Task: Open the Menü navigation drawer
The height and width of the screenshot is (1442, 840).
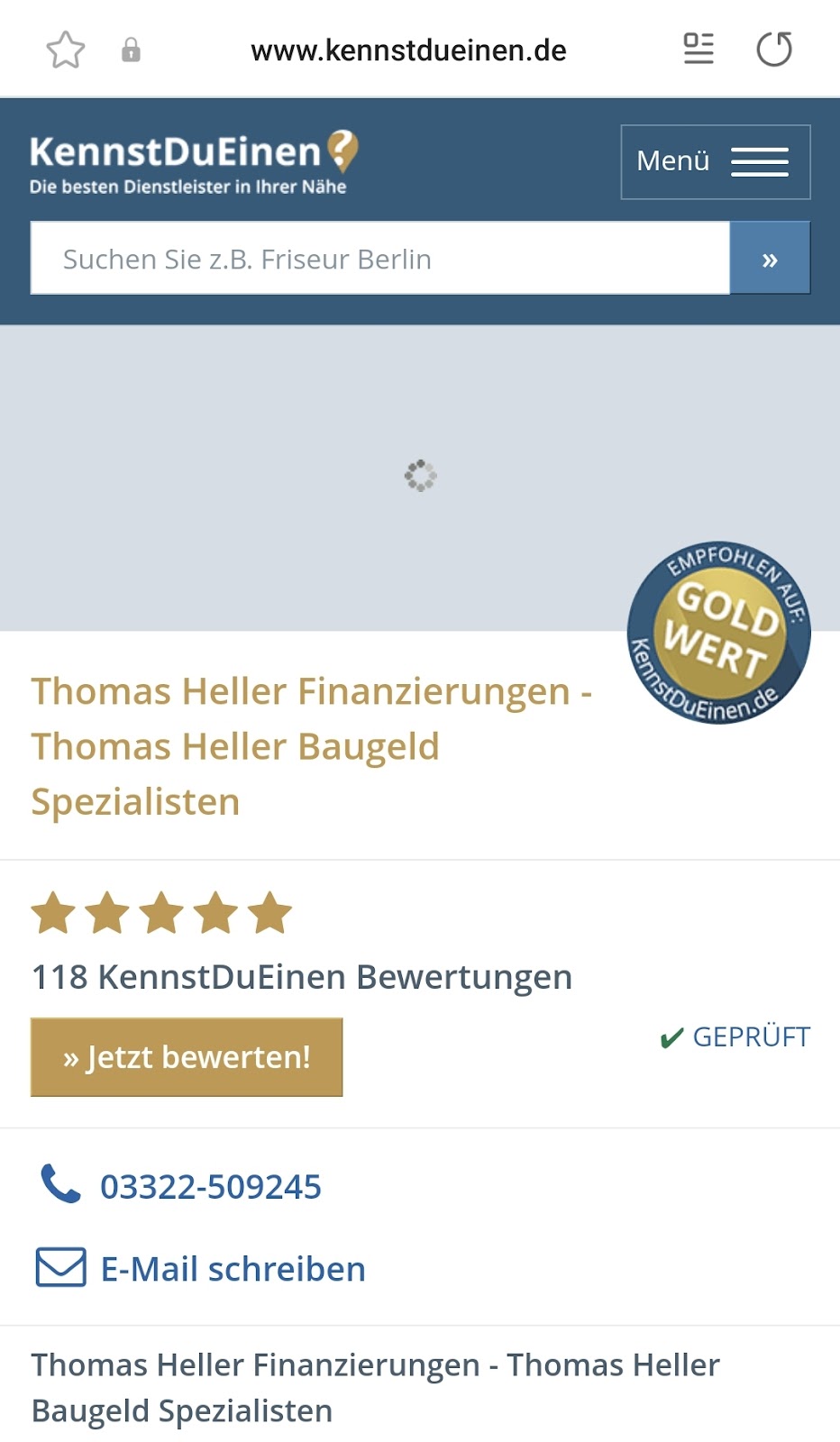Action: click(x=715, y=162)
